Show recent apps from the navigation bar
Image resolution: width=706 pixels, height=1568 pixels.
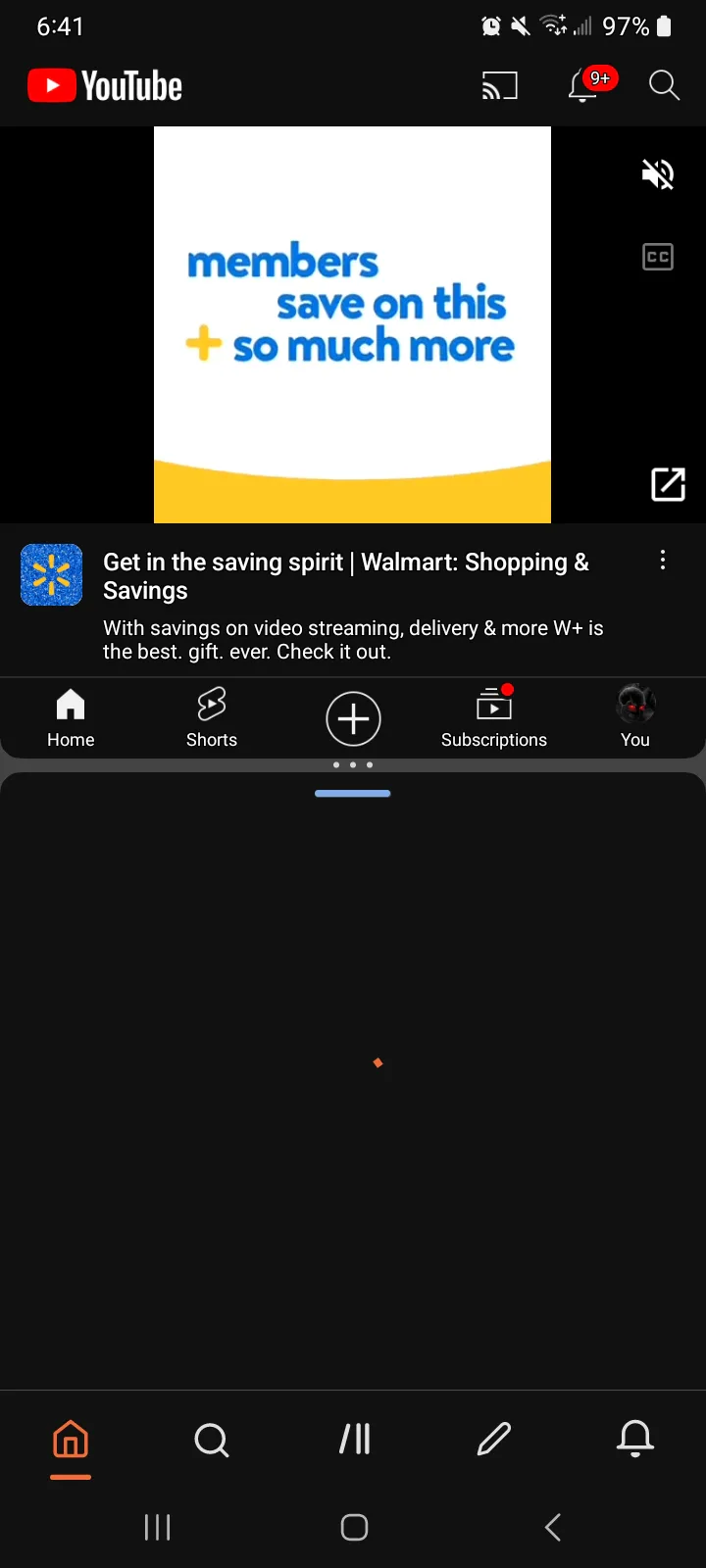(157, 1527)
